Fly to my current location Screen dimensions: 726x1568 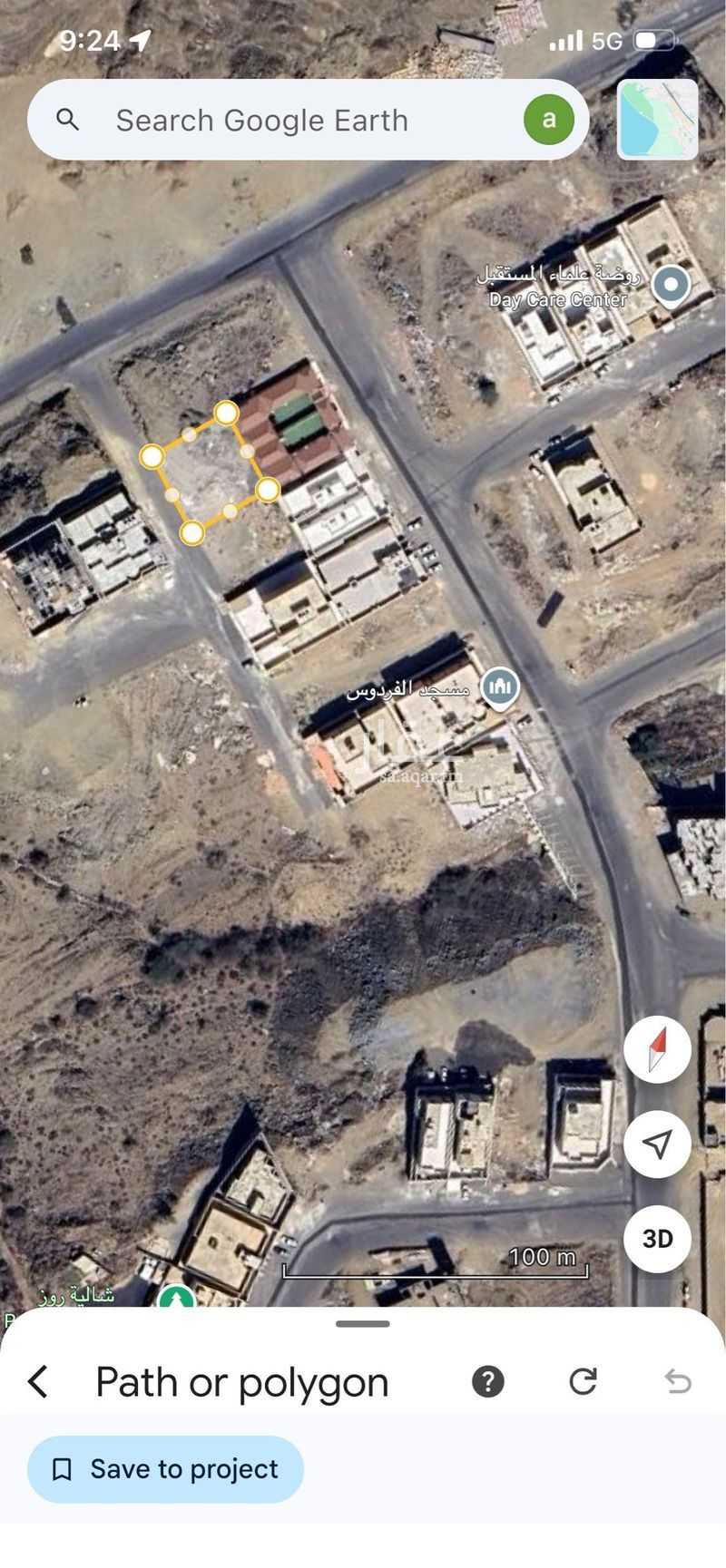(x=658, y=1144)
